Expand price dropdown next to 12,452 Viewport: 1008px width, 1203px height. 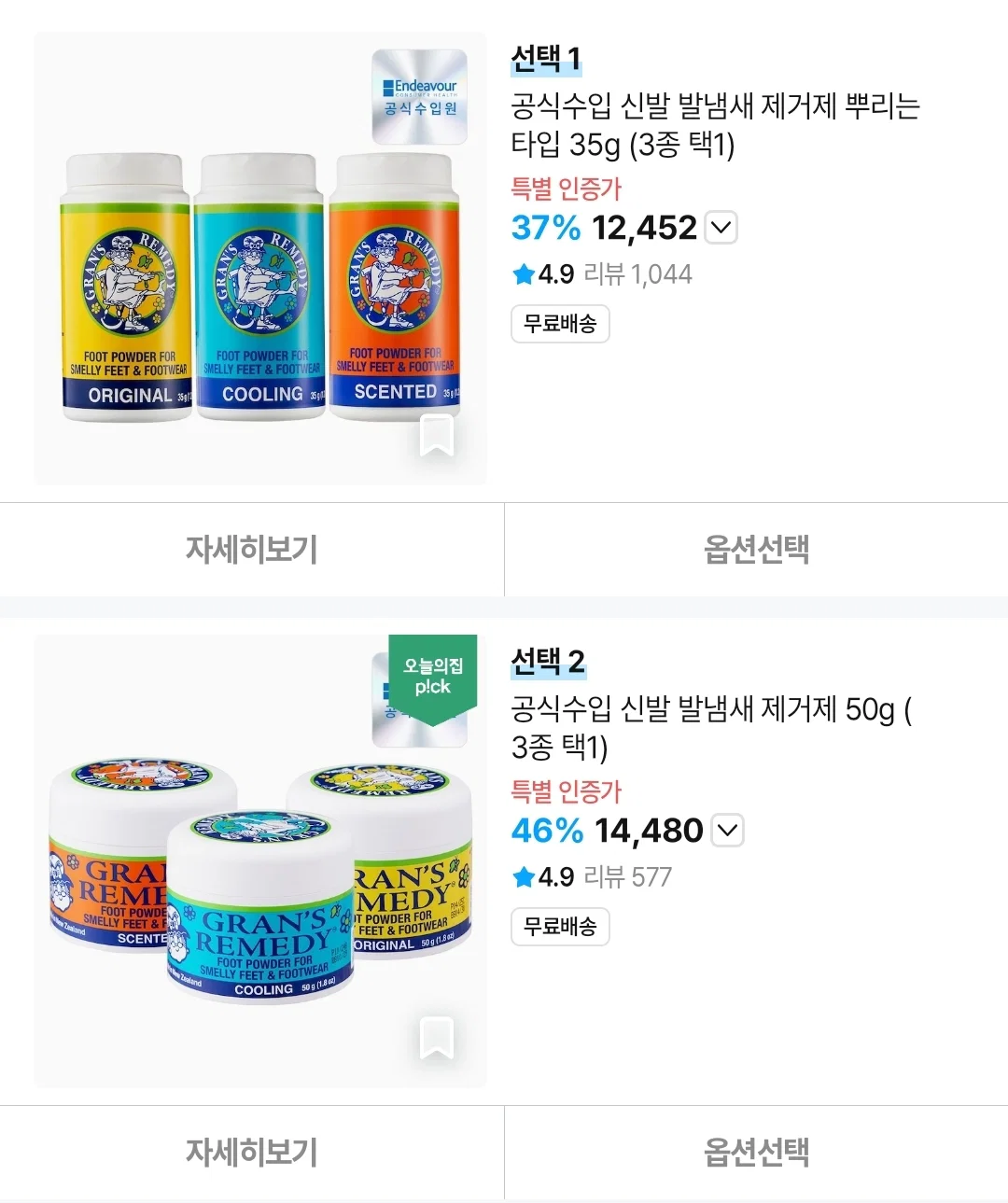pyautogui.click(x=721, y=228)
